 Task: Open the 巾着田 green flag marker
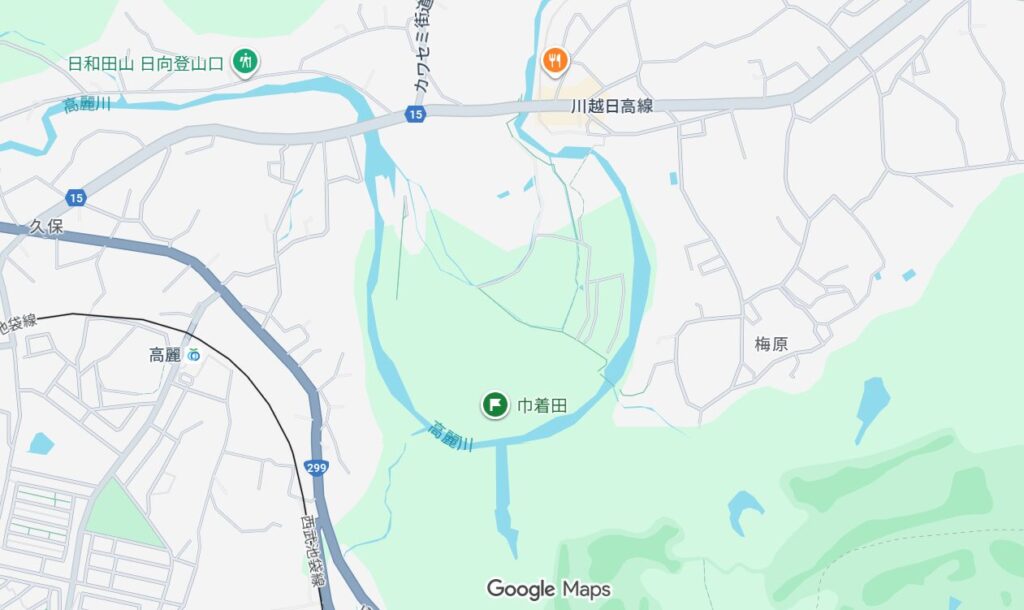point(494,405)
